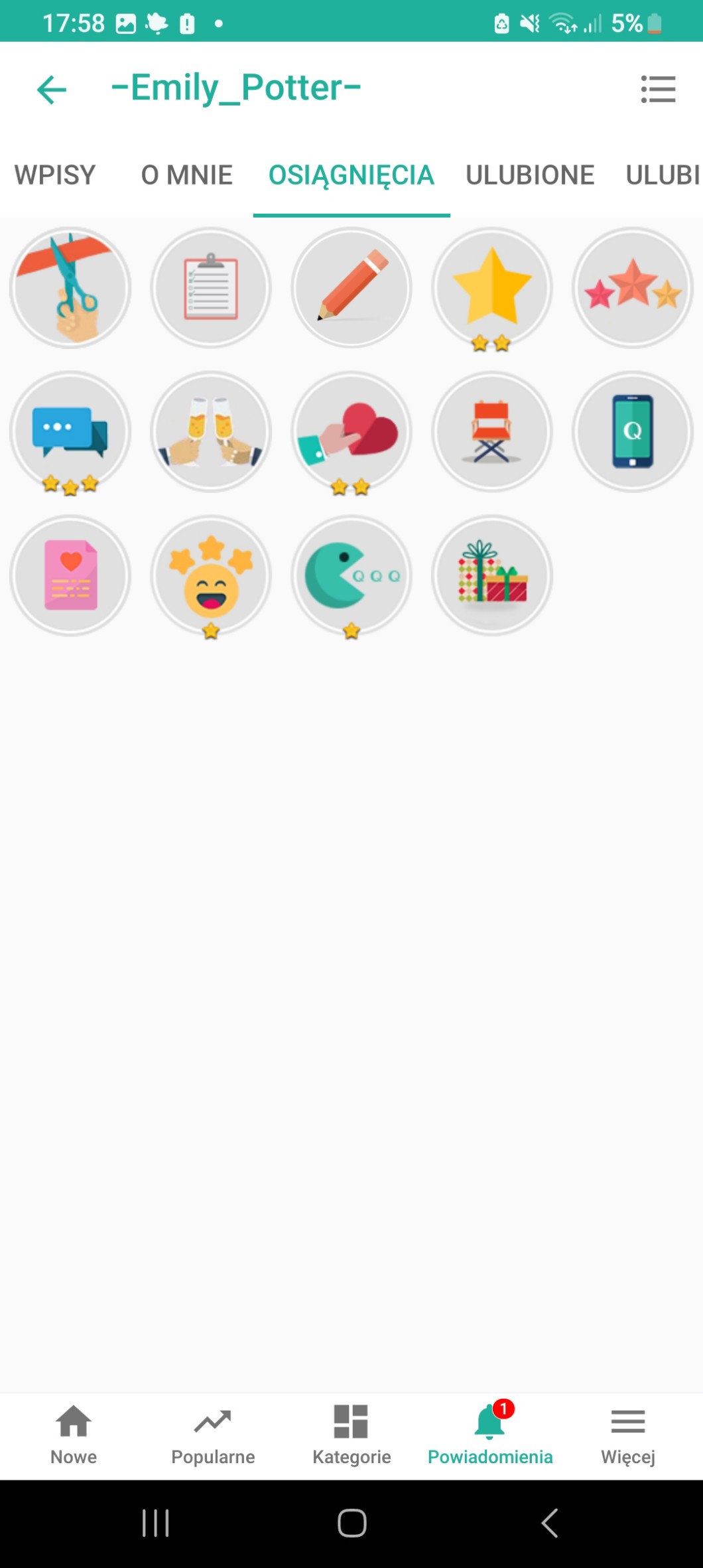This screenshot has height=1568, width=703.
Task: Open the smartphone Q achievement badge
Action: click(633, 432)
